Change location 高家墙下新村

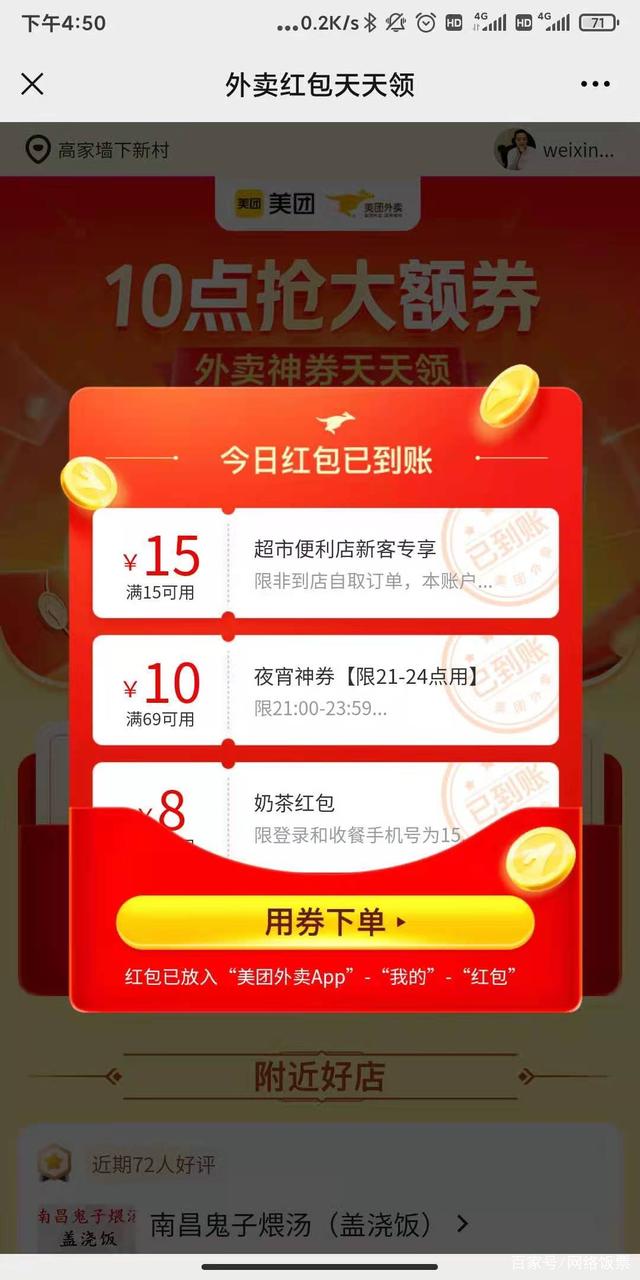point(98,151)
